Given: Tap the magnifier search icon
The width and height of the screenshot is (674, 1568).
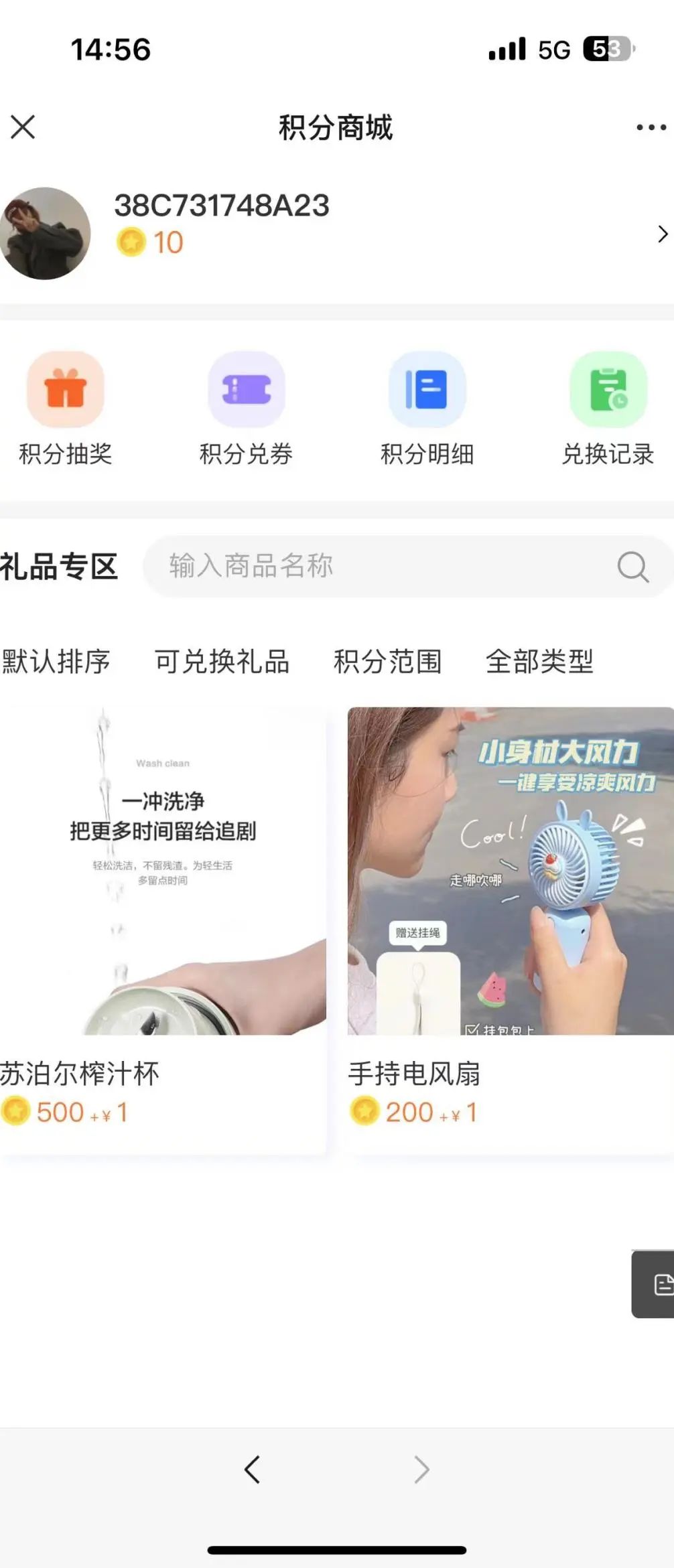Looking at the screenshot, I should tap(632, 567).
